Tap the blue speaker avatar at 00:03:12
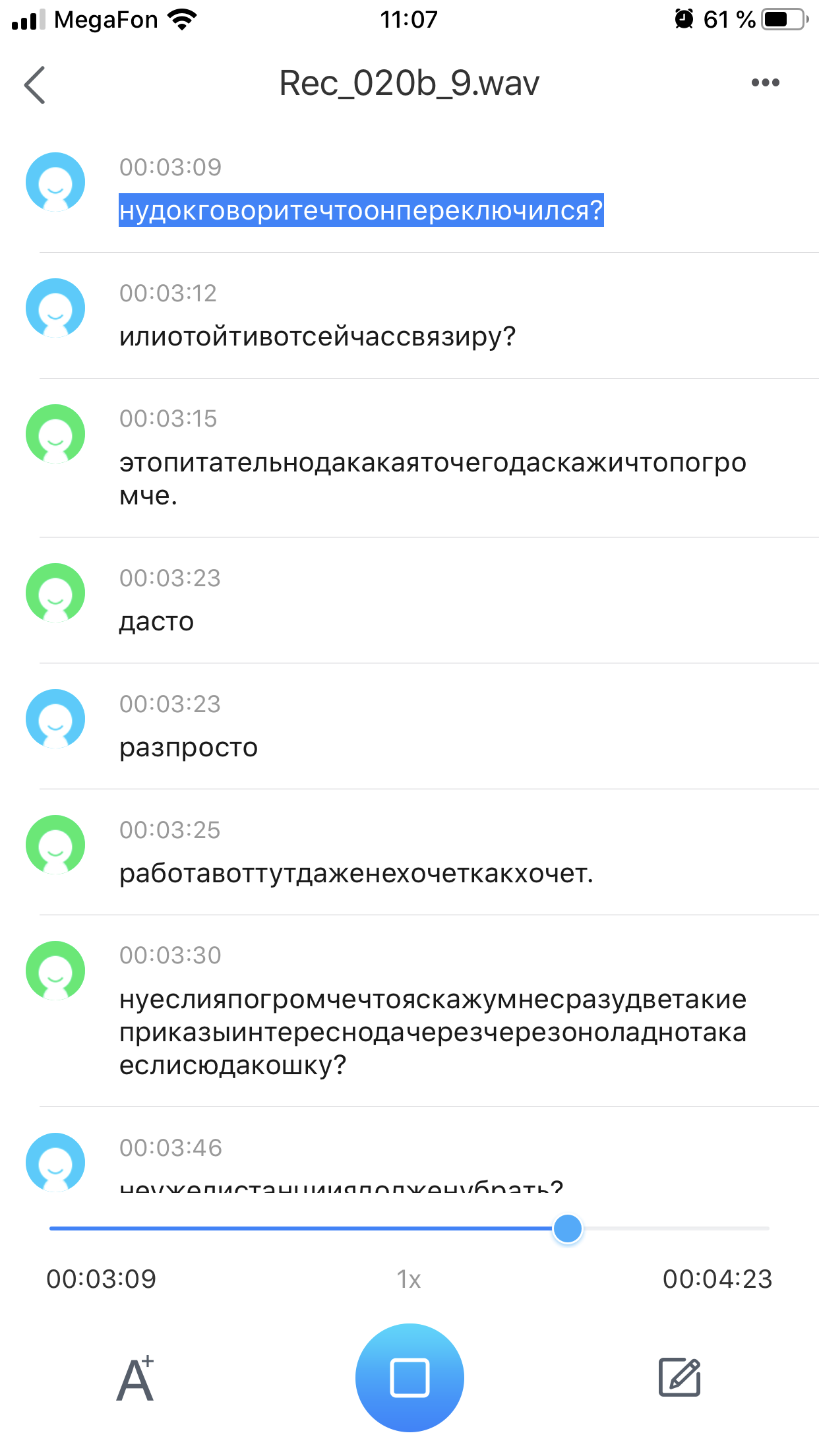This screenshot has width=819, height=1456. tap(55, 308)
